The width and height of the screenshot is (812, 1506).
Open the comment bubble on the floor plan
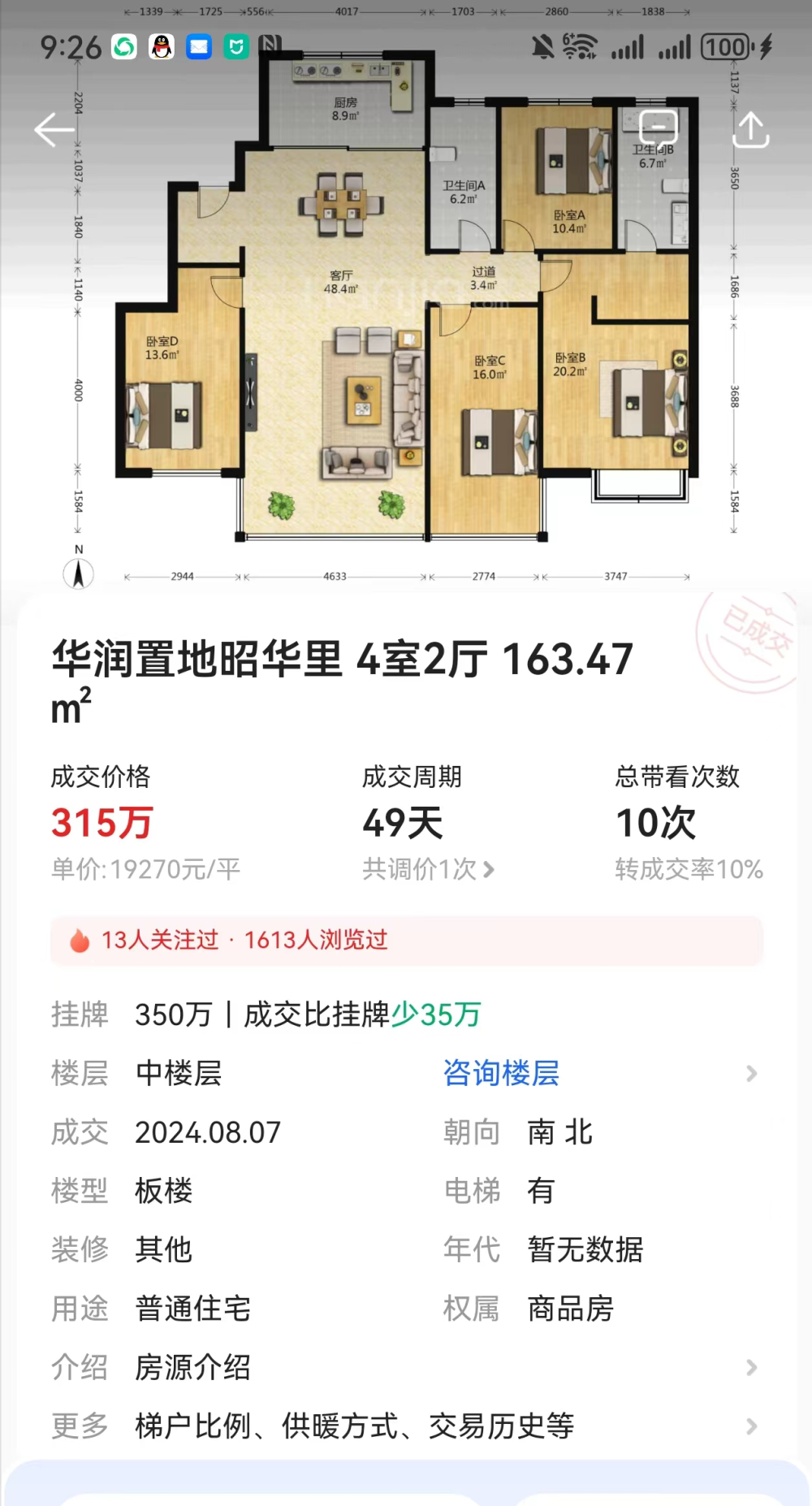pos(659,128)
